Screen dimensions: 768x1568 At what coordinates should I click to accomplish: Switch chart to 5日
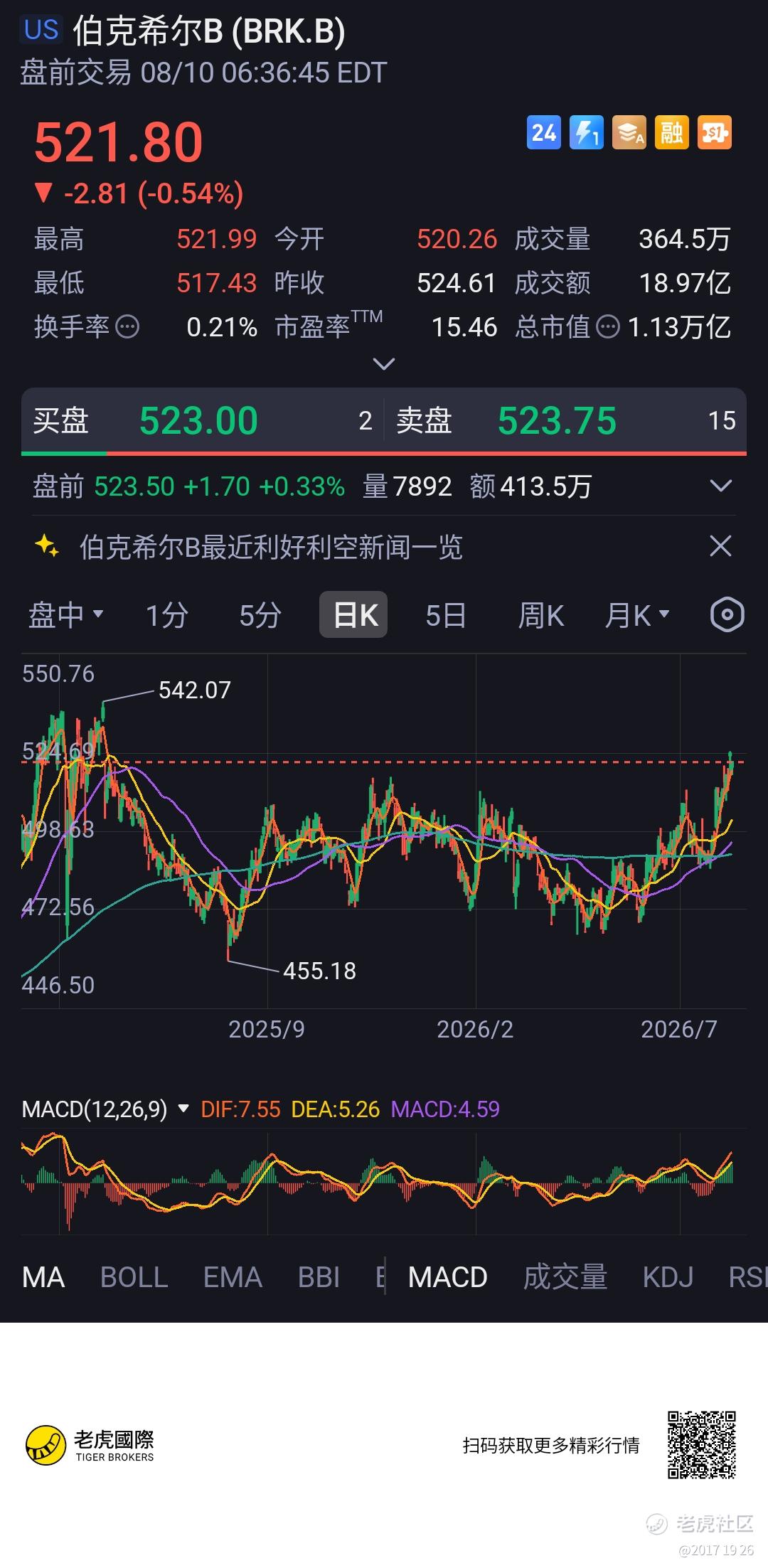446,614
